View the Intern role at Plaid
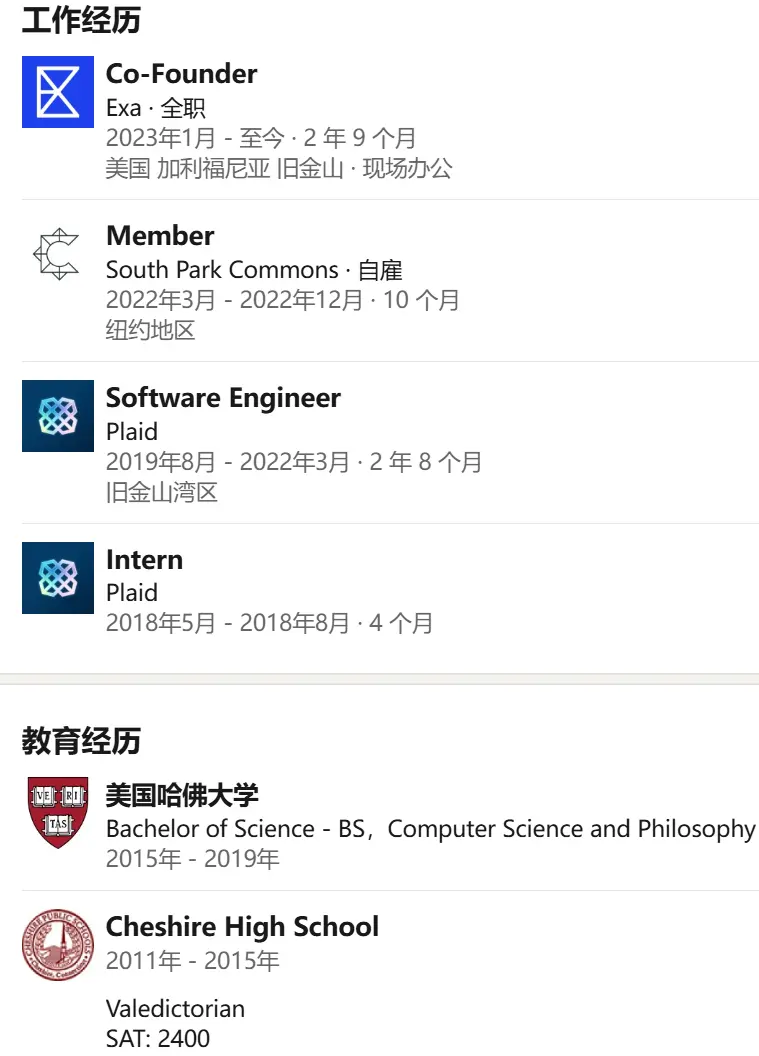 click(x=144, y=560)
